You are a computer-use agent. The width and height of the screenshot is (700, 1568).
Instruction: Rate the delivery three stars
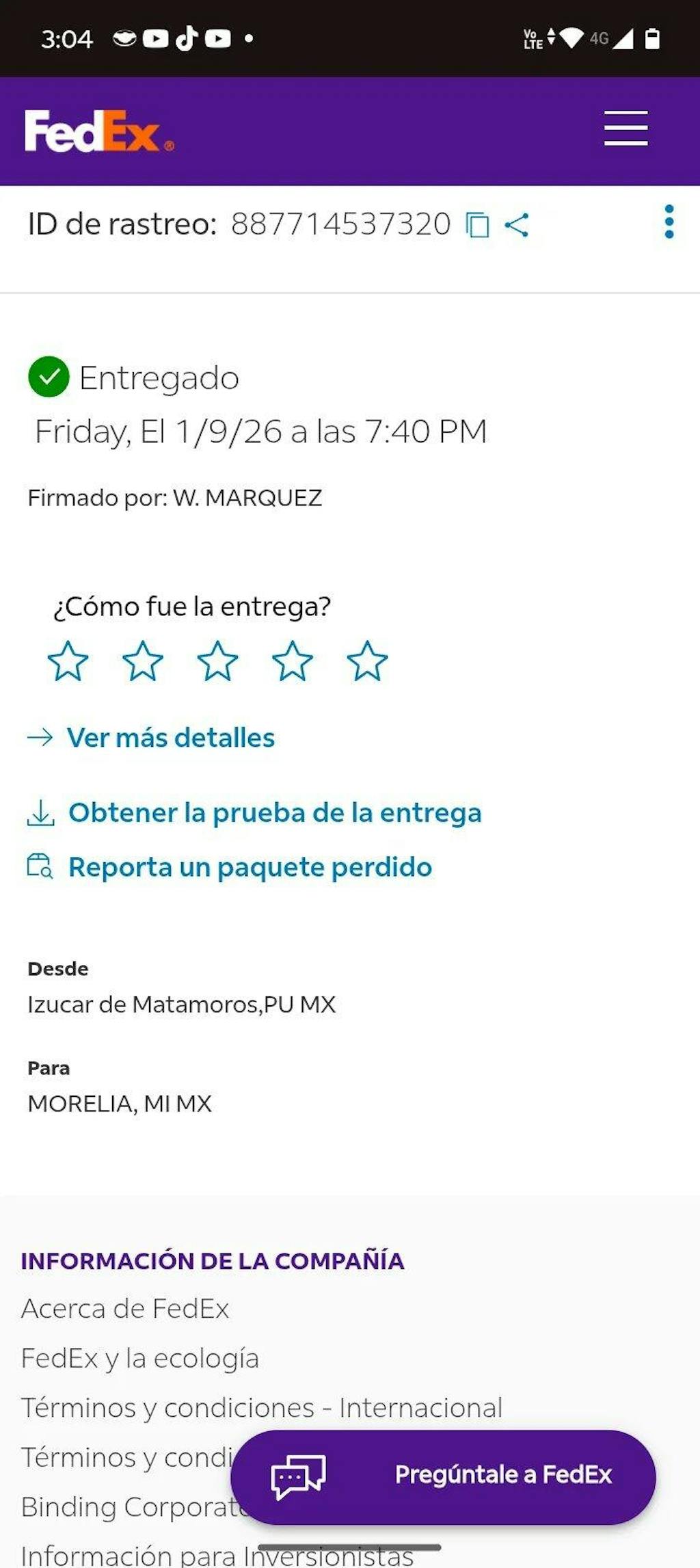(x=217, y=661)
